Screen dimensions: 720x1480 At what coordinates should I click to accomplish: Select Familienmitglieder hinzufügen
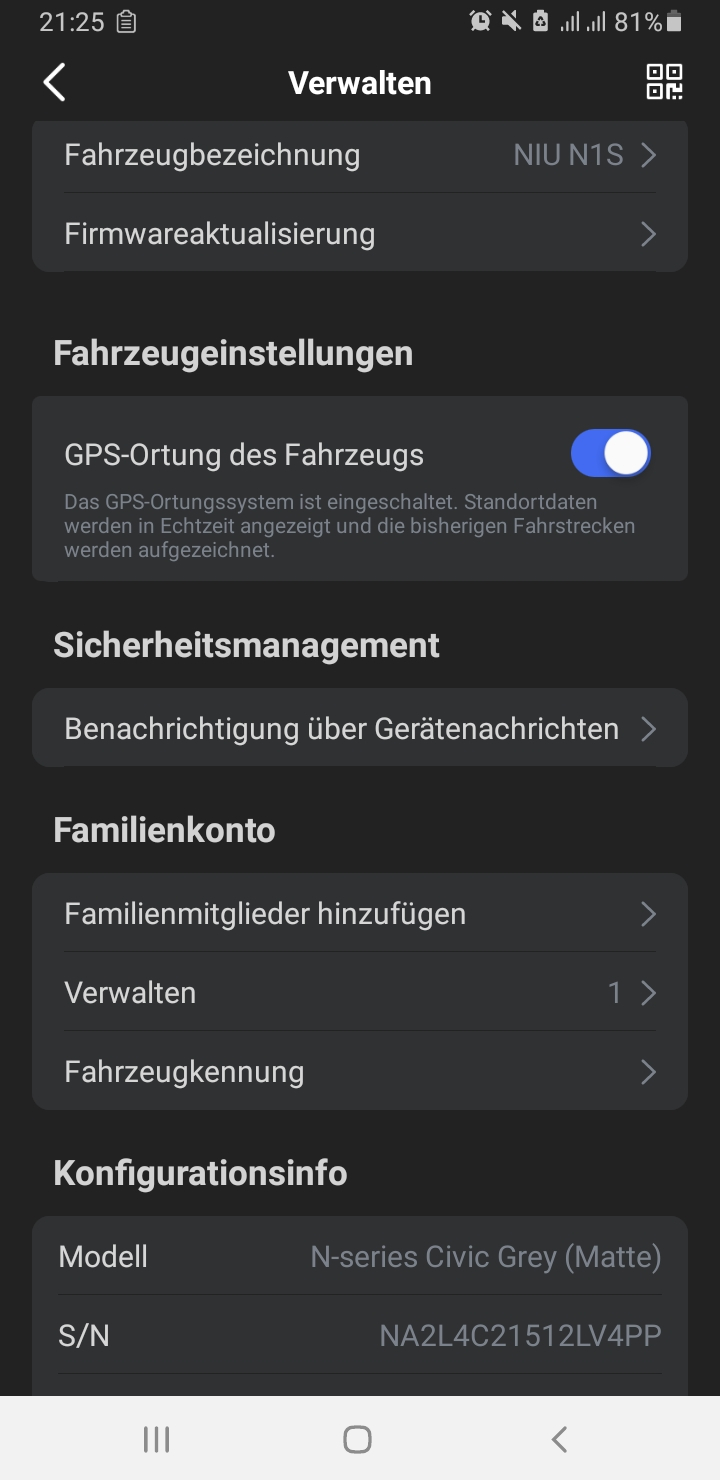click(360, 913)
